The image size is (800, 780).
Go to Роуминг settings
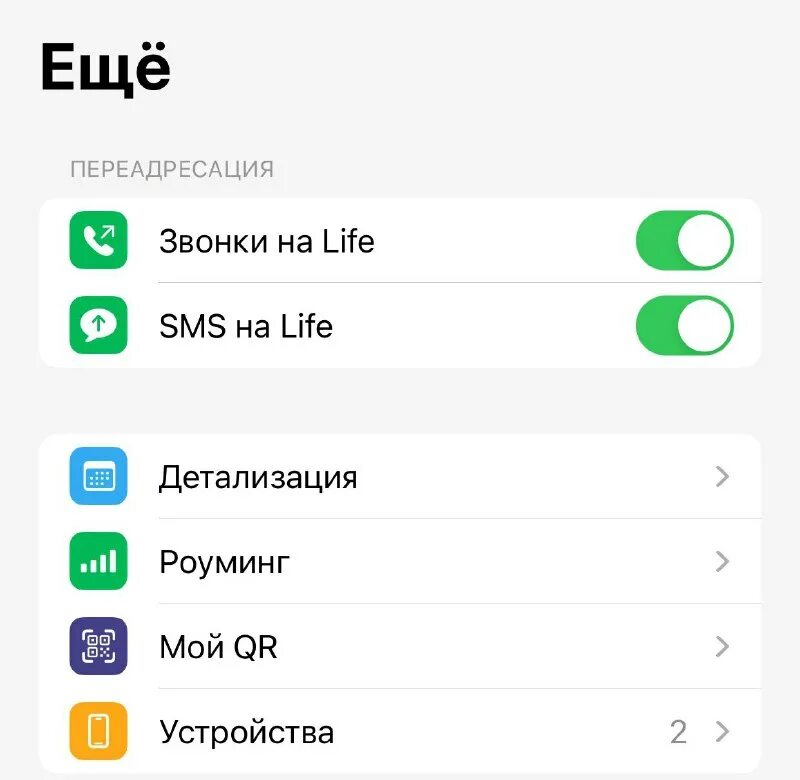click(x=400, y=562)
